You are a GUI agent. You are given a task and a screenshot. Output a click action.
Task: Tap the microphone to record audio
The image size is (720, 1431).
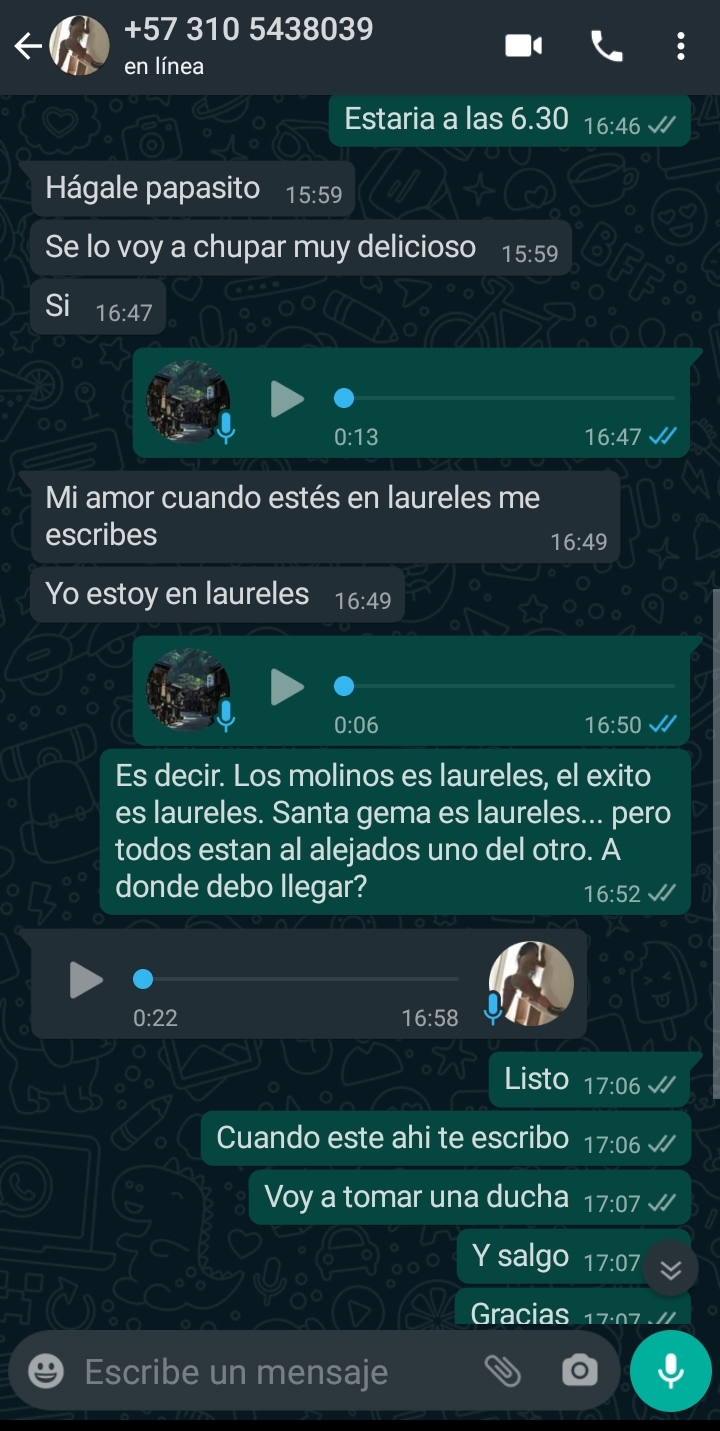point(671,1371)
